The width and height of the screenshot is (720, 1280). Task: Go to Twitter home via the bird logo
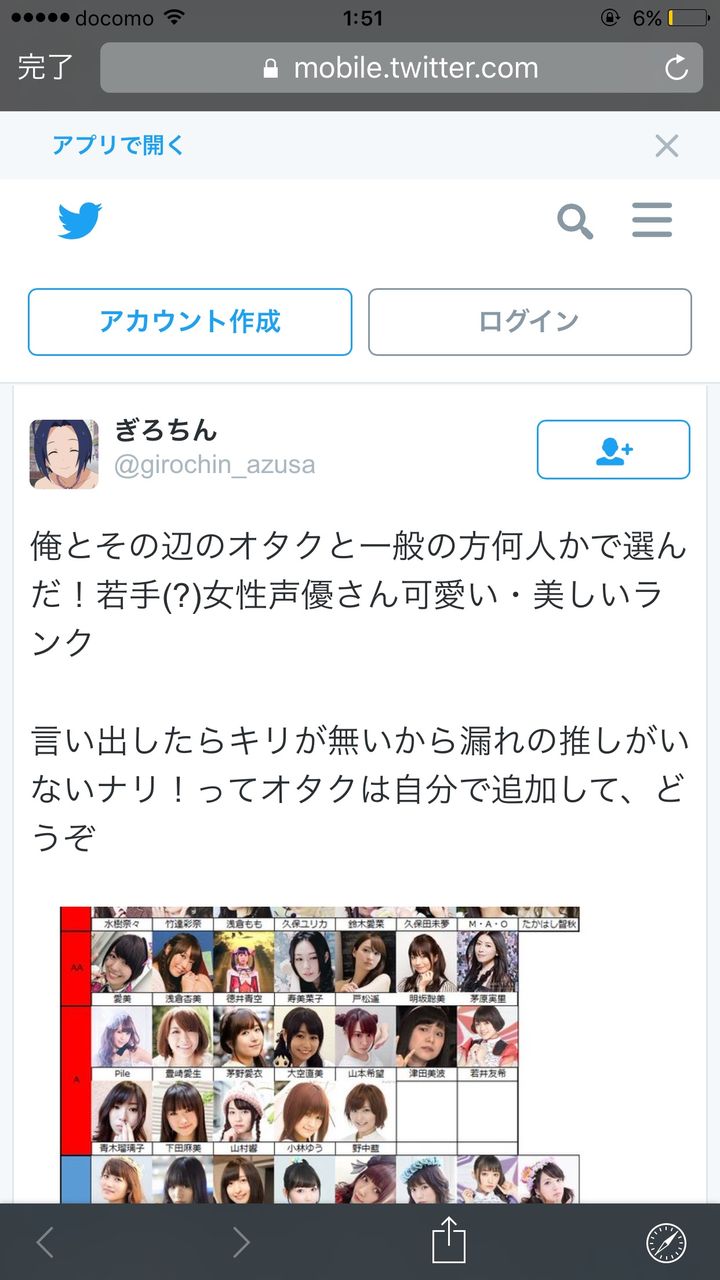pyautogui.click(x=80, y=221)
